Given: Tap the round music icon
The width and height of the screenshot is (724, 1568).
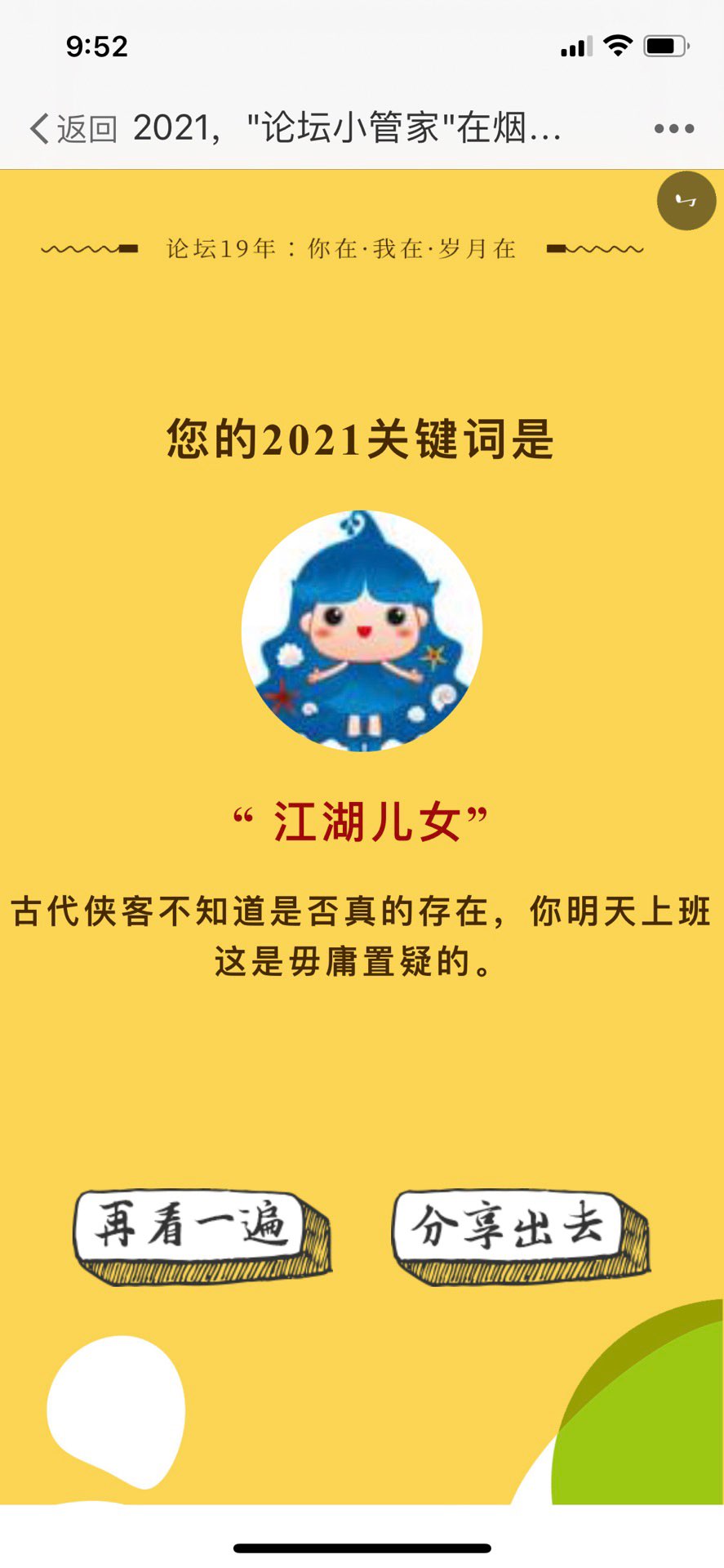Looking at the screenshot, I should (686, 201).
